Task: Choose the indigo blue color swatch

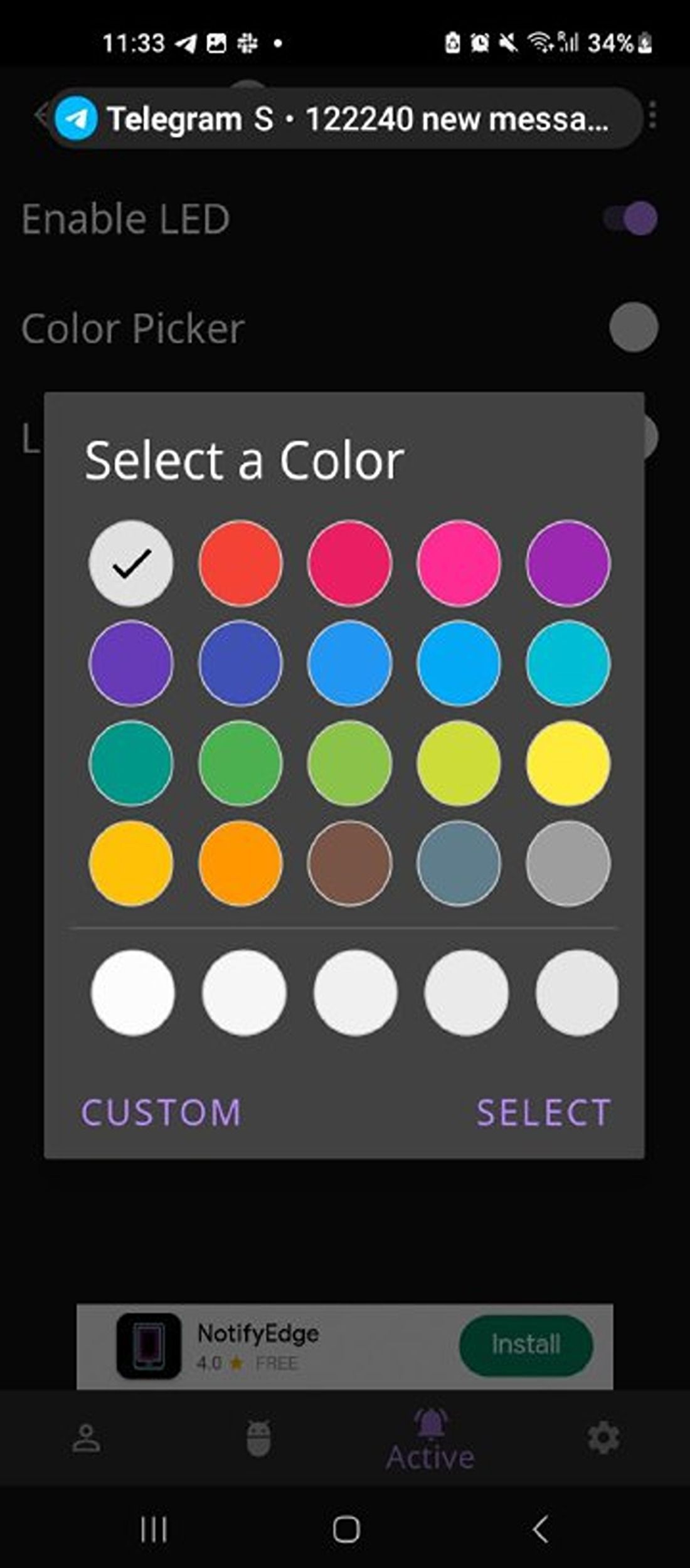Action: (x=240, y=663)
